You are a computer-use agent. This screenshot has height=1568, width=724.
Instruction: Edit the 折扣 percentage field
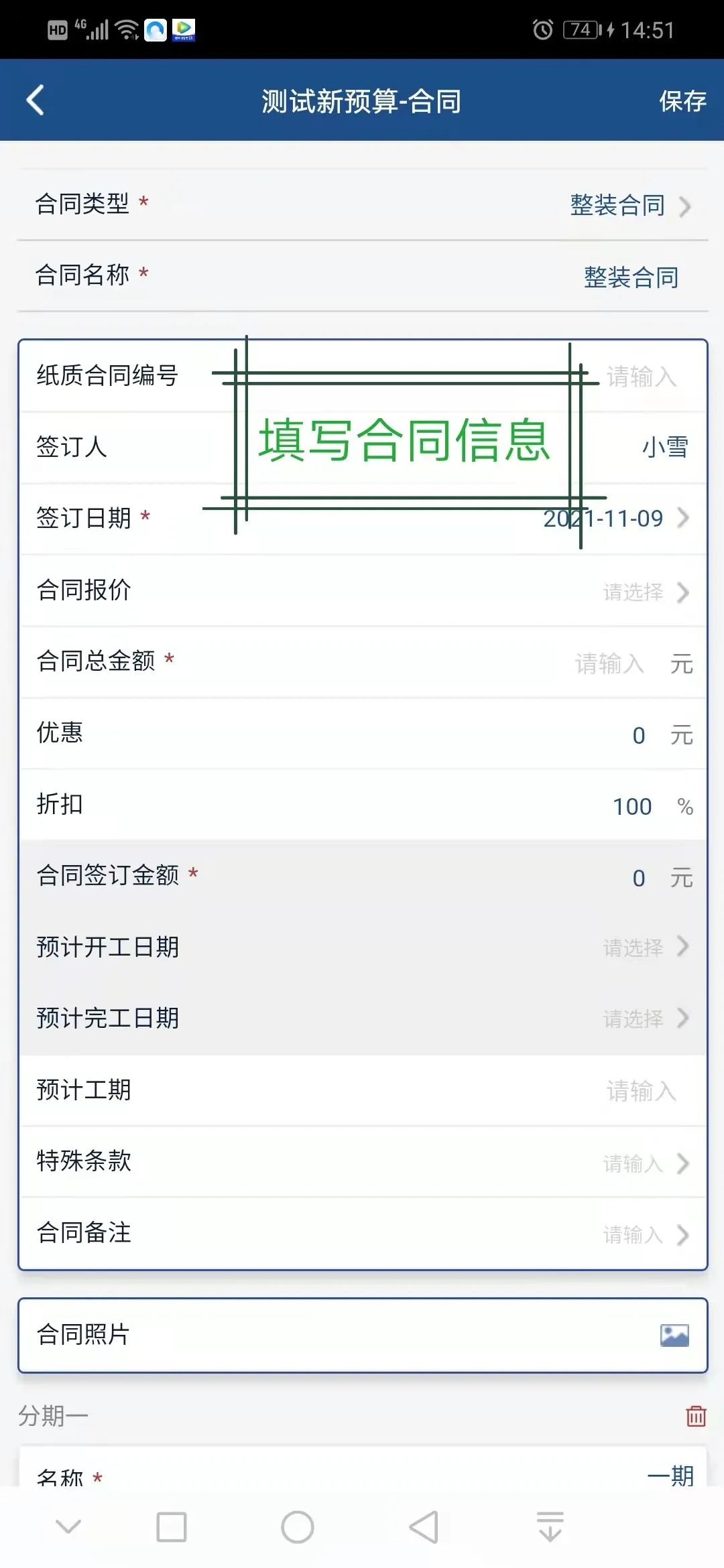tap(363, 805)
